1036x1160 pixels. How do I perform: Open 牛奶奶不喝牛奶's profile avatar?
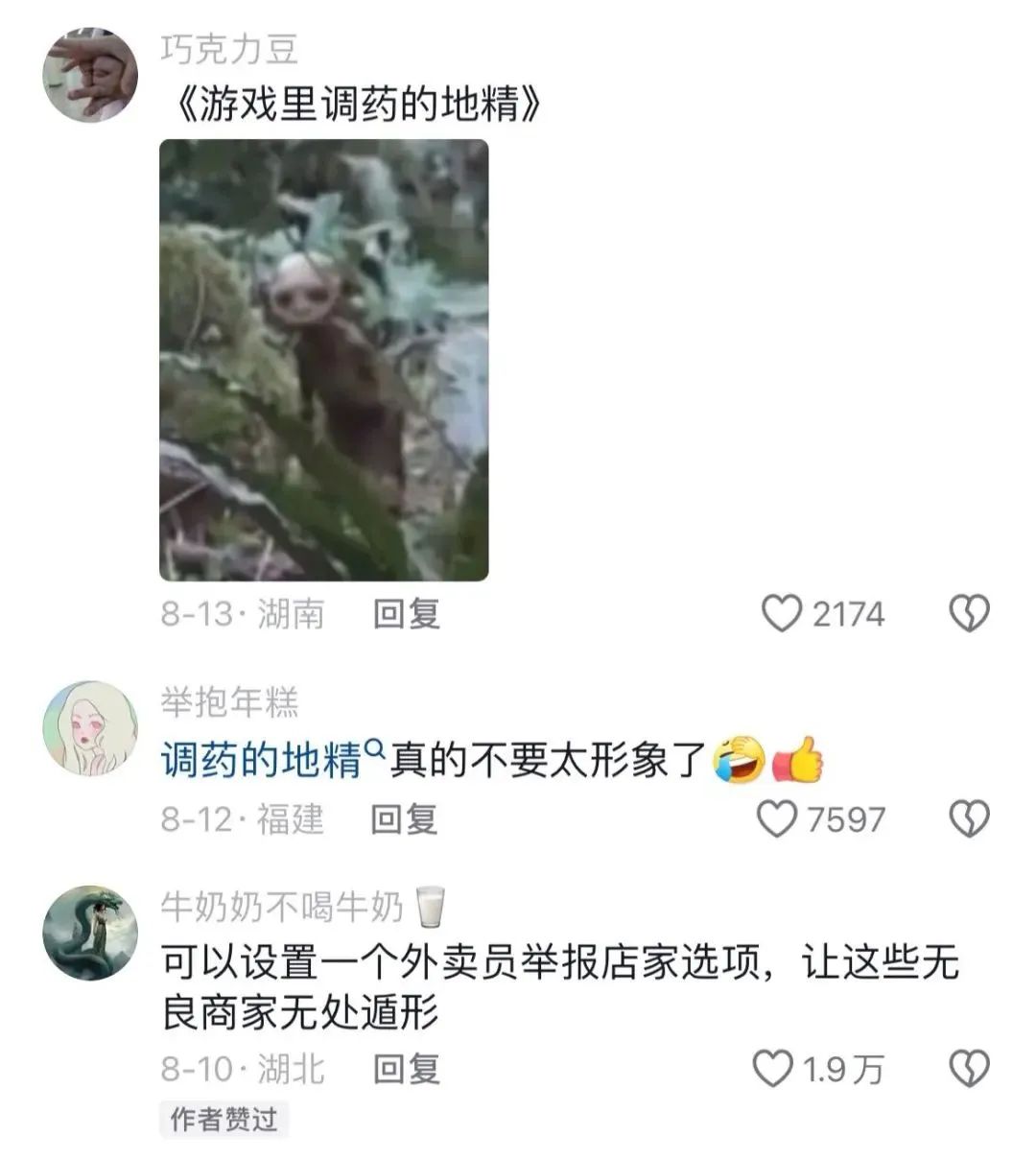tap(92, 933)
